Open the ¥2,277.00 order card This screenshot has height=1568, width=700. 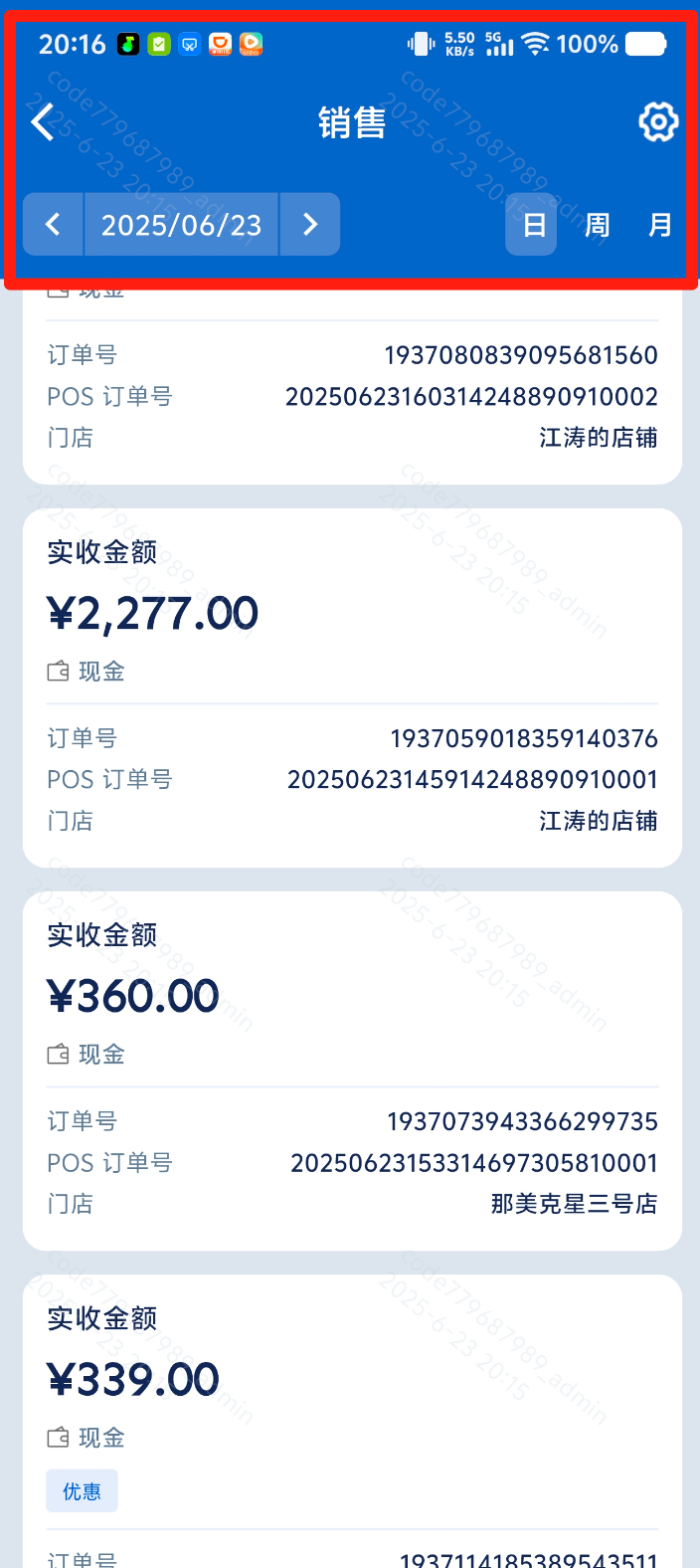pyautogui.click(x=352, y=688)
